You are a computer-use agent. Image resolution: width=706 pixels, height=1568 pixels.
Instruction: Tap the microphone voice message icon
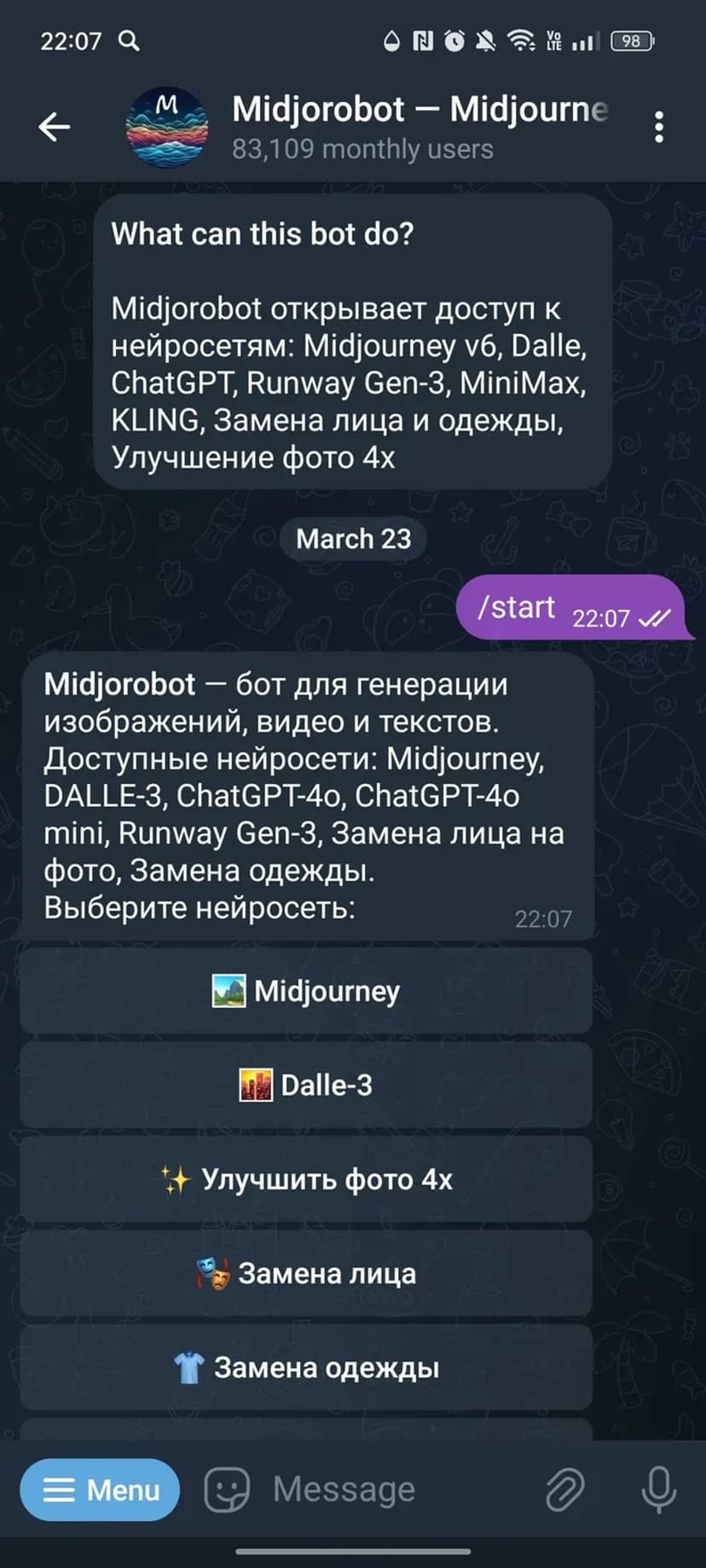click(x=658, y=1490)
